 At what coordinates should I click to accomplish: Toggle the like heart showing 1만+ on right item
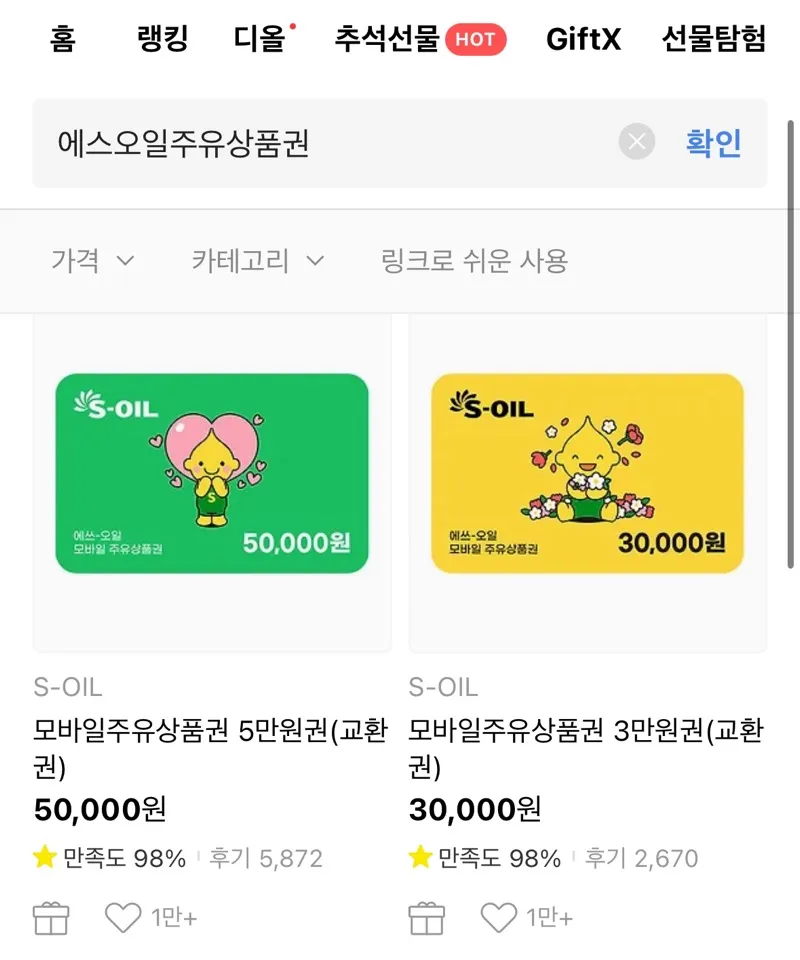point(497,917)
